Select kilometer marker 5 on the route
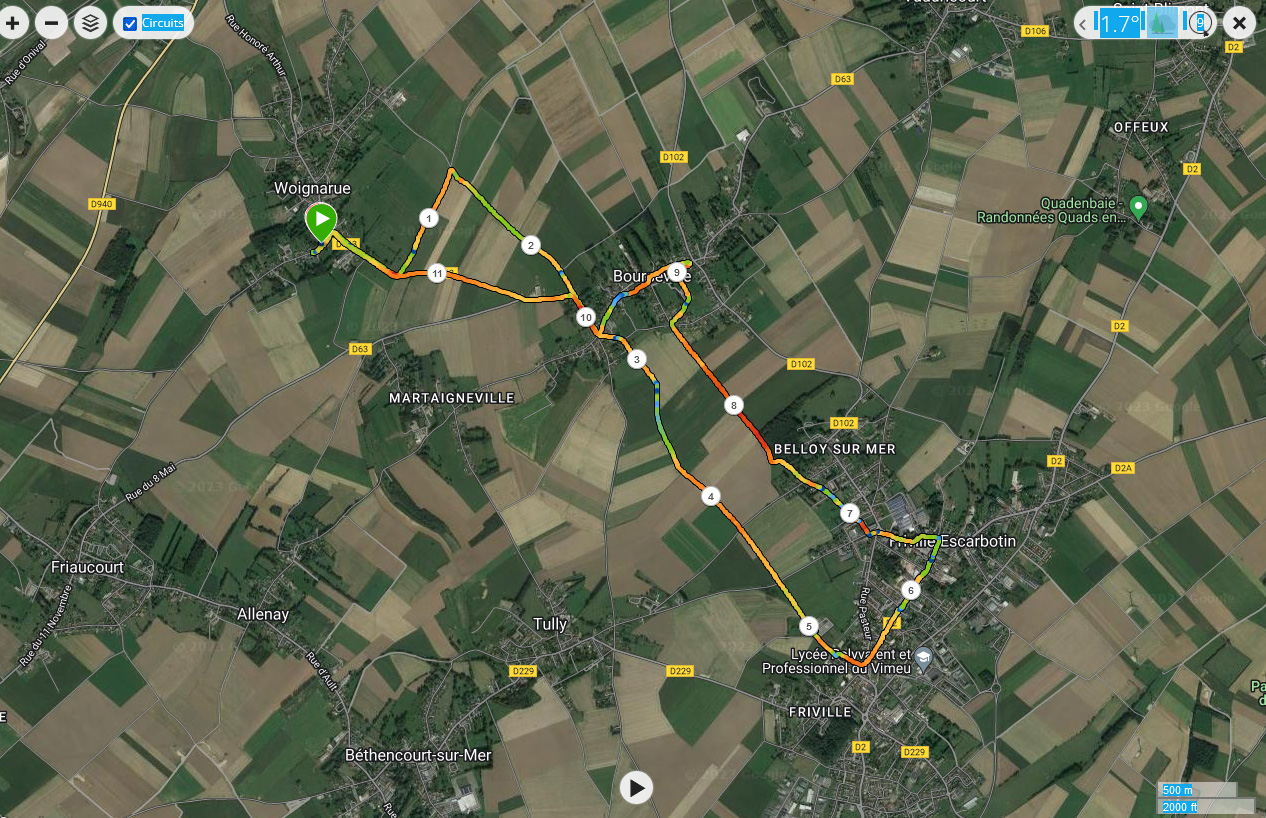 [x=809, y=626]
